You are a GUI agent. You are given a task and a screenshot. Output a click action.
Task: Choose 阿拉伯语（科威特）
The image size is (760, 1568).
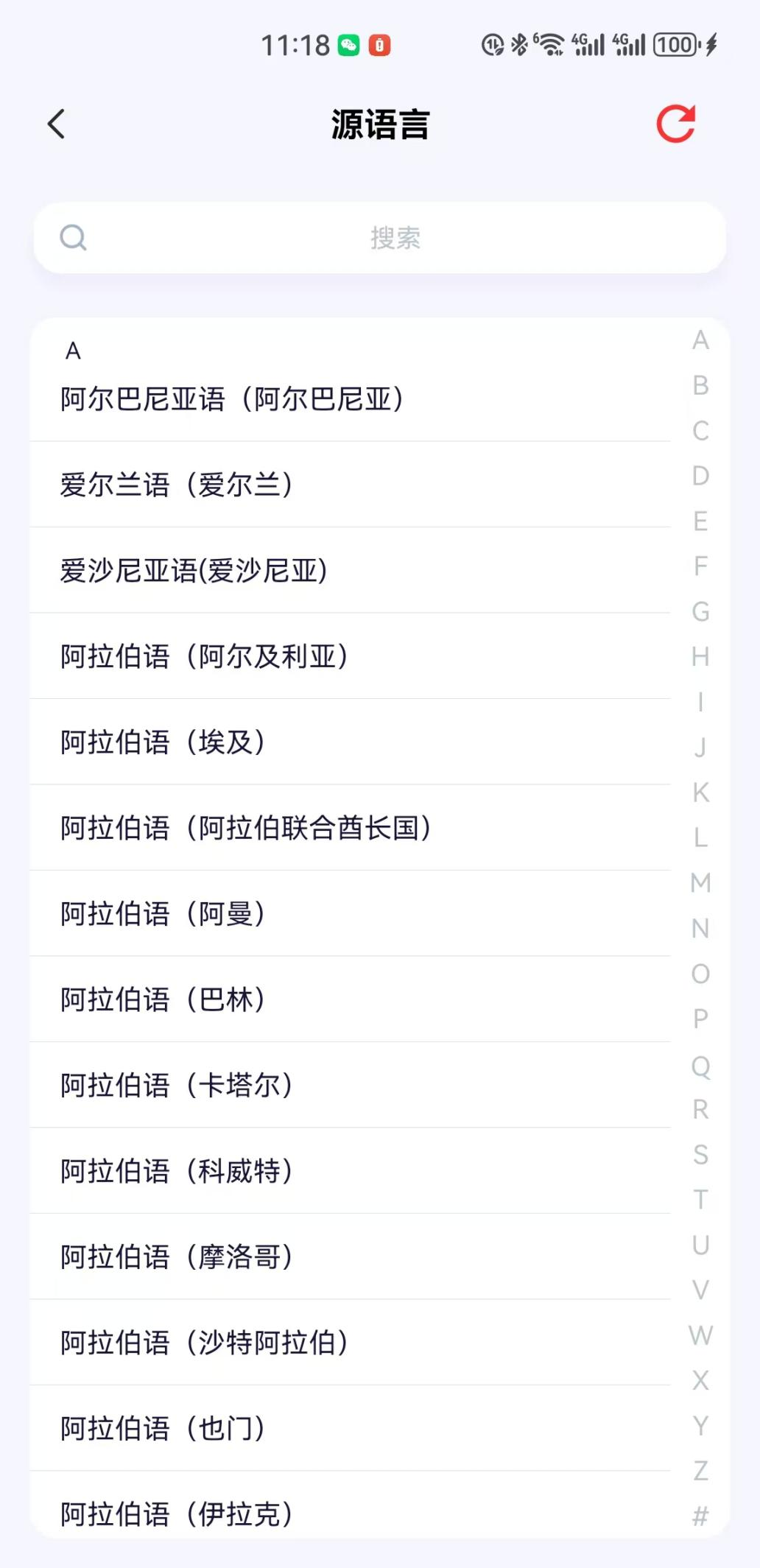click(x=177, y=1171)
